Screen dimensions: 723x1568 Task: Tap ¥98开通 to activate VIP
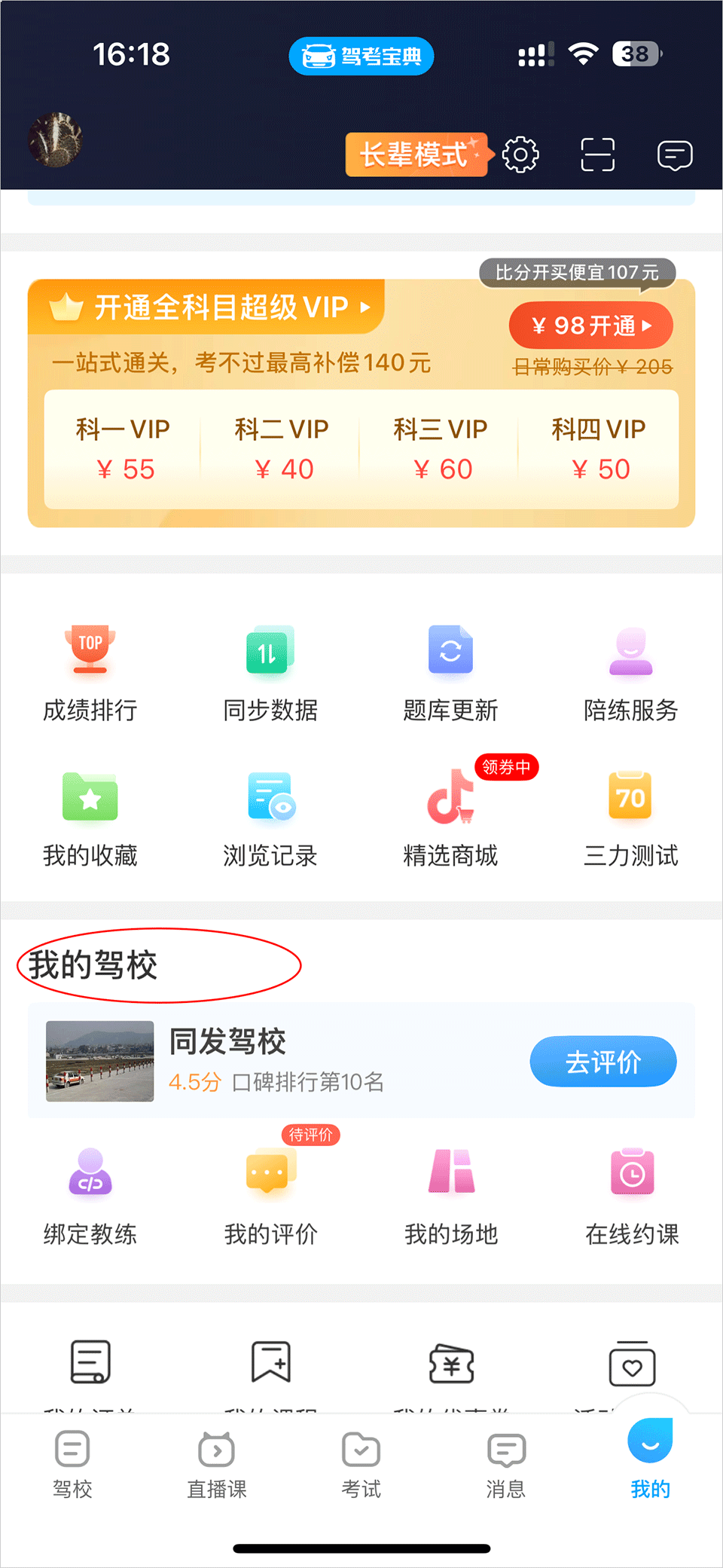590,326
